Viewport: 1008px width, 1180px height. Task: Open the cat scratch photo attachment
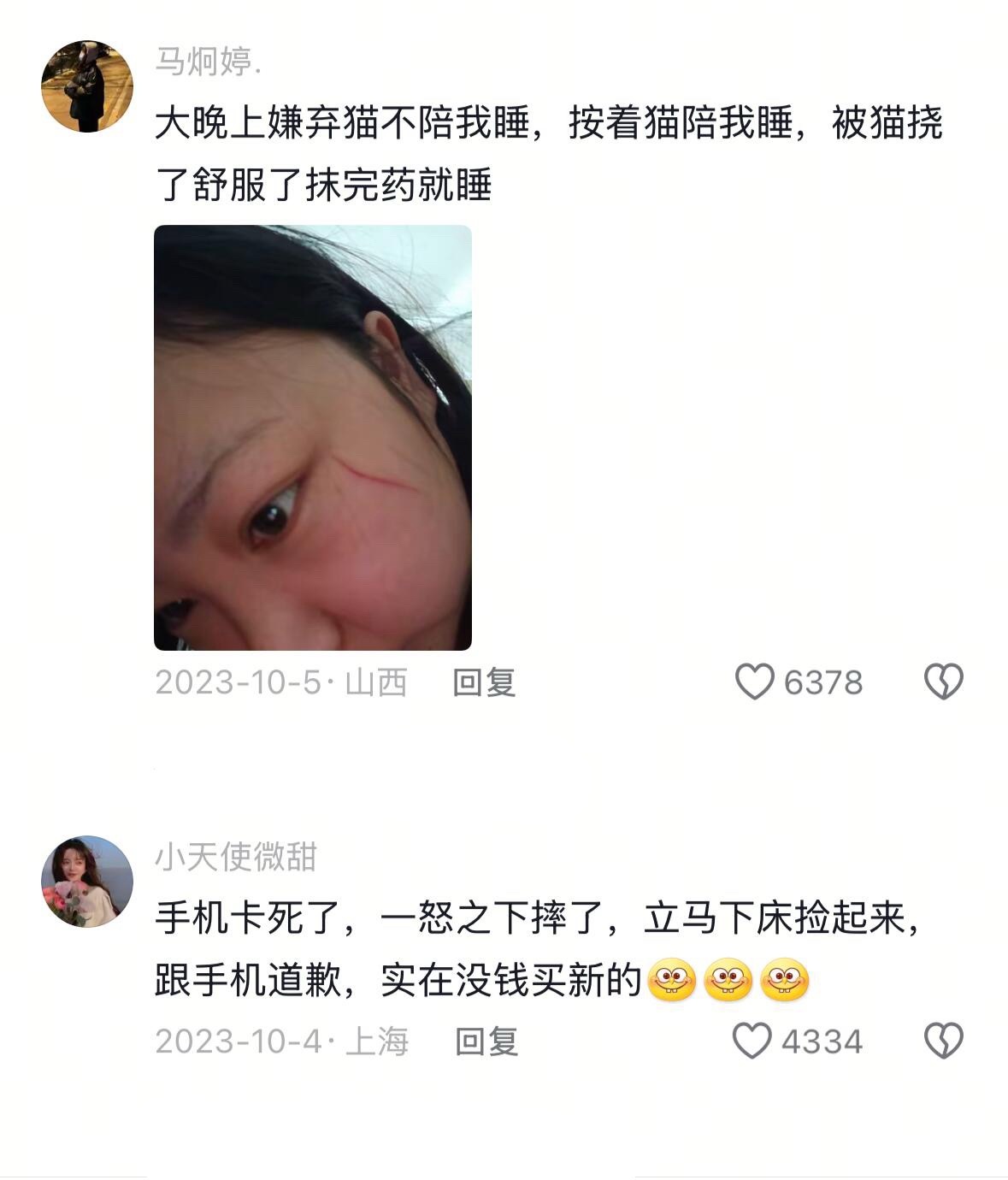[312, 436]
